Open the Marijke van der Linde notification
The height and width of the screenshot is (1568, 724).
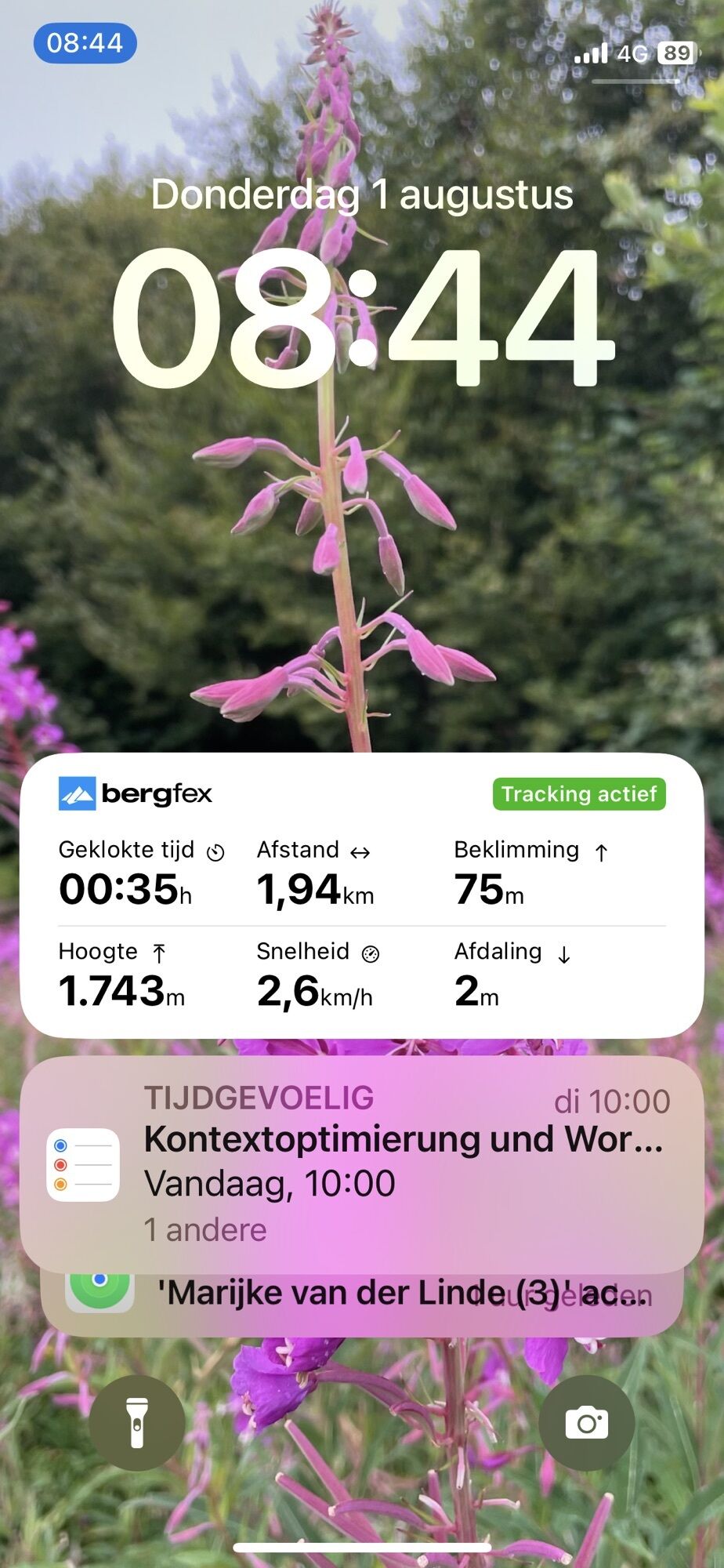click(361, 1303)
